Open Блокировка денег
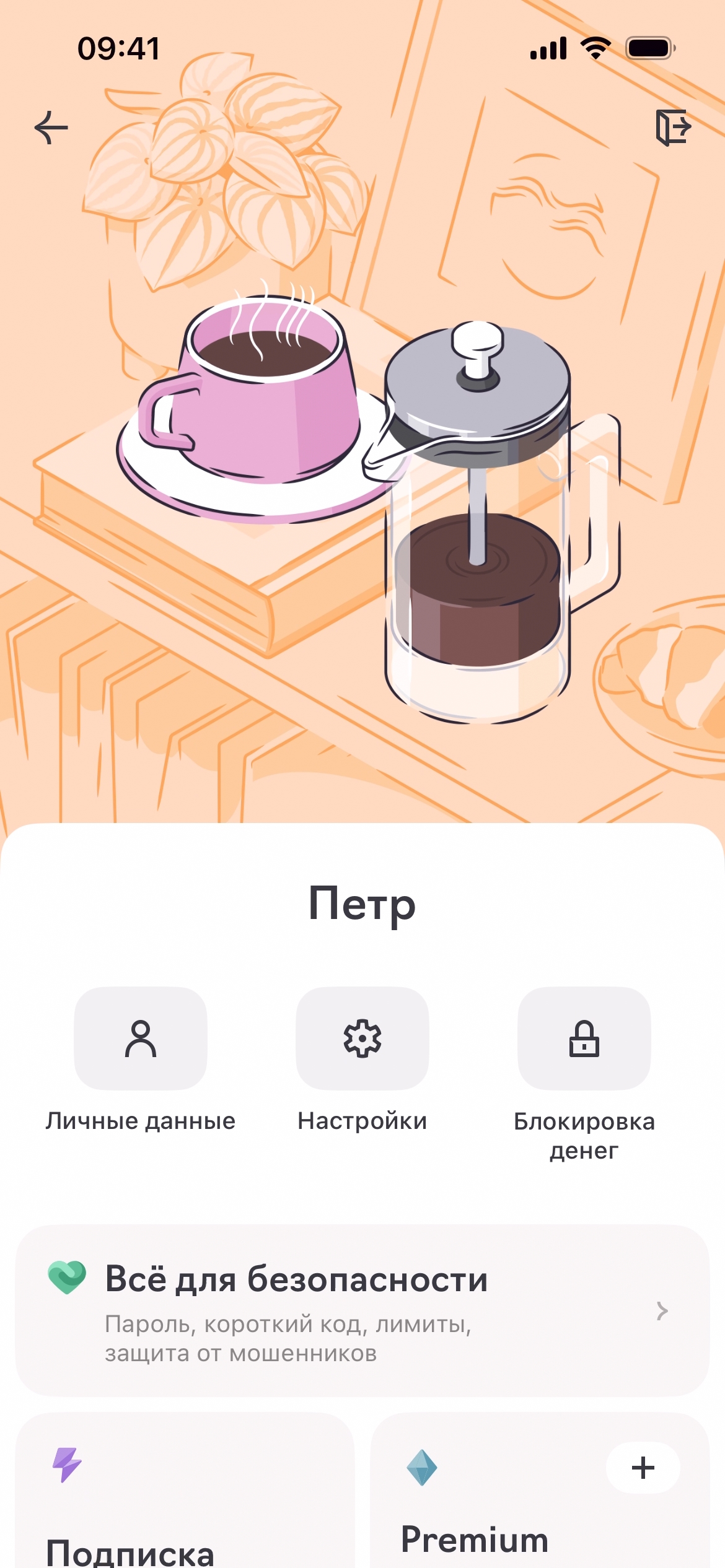 tap(584, 1039)
